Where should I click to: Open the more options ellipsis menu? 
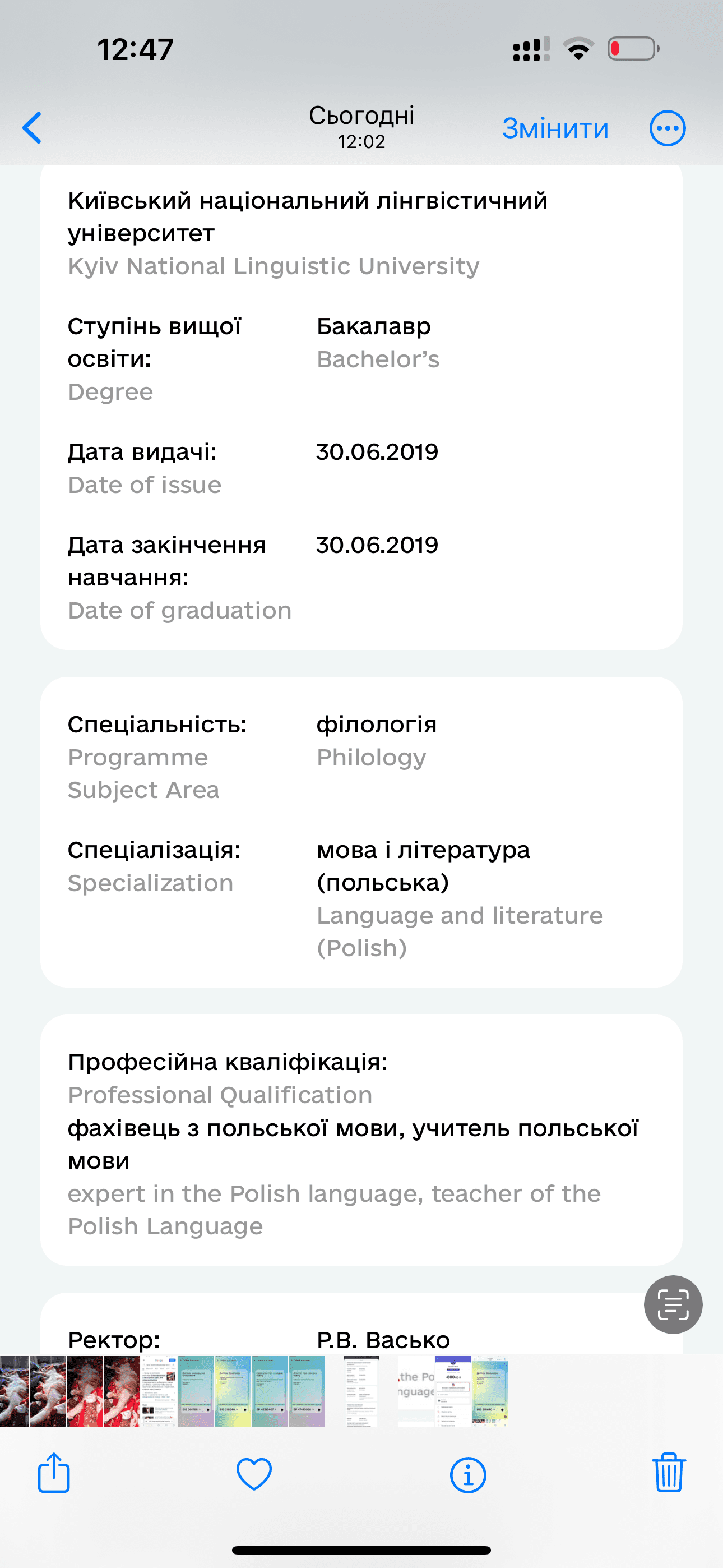[x=668, y=128]
